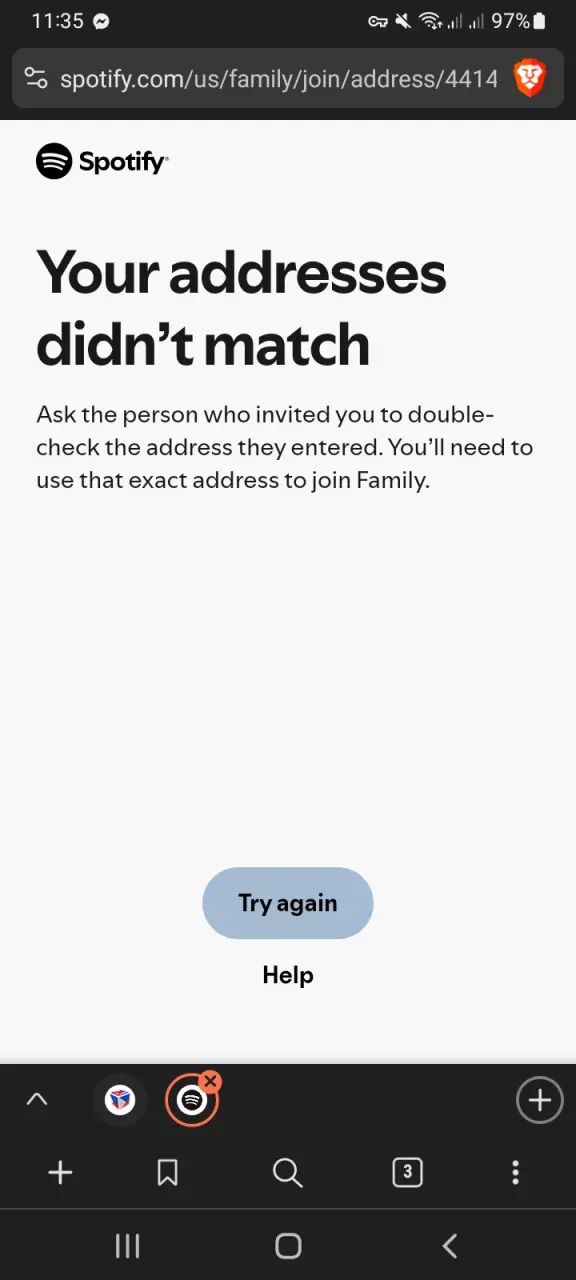Viewport: 576px width, 1280px height.
Task: Open the Help link
Action: point(288,975)
